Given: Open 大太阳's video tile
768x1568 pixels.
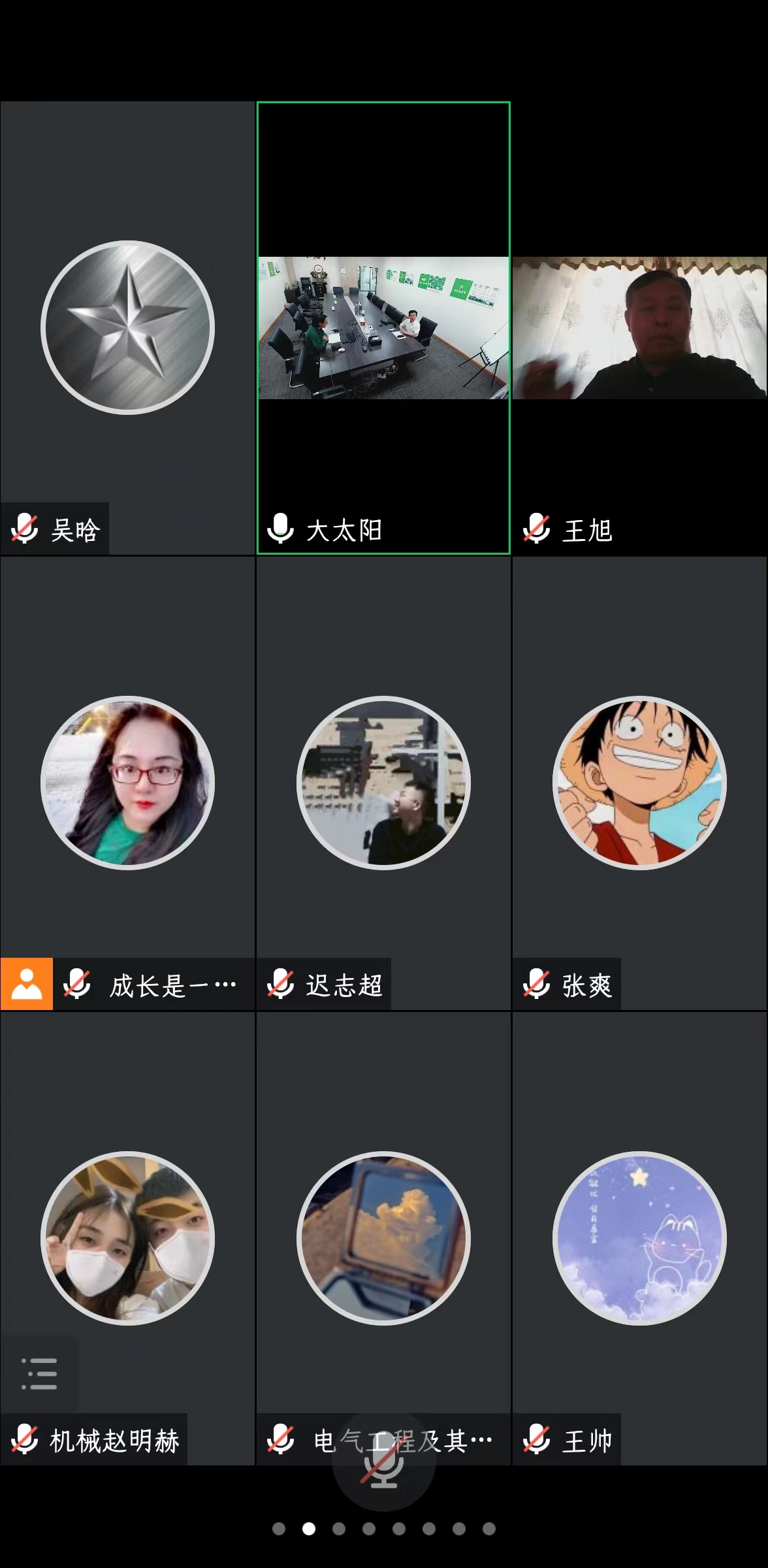Looking at the screenshot, I should [383, 328].
